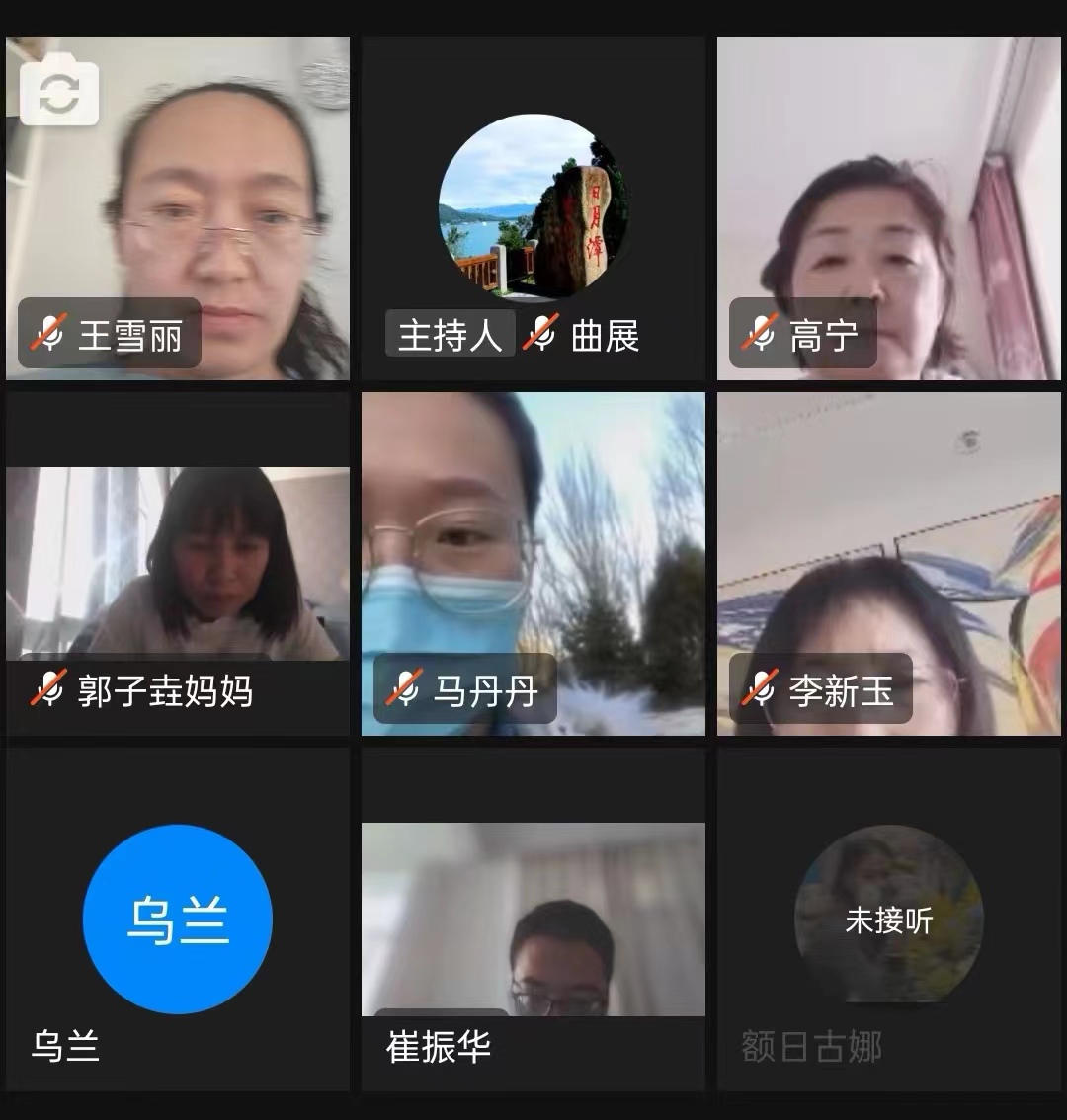Select host 曲展's tile

533,207
